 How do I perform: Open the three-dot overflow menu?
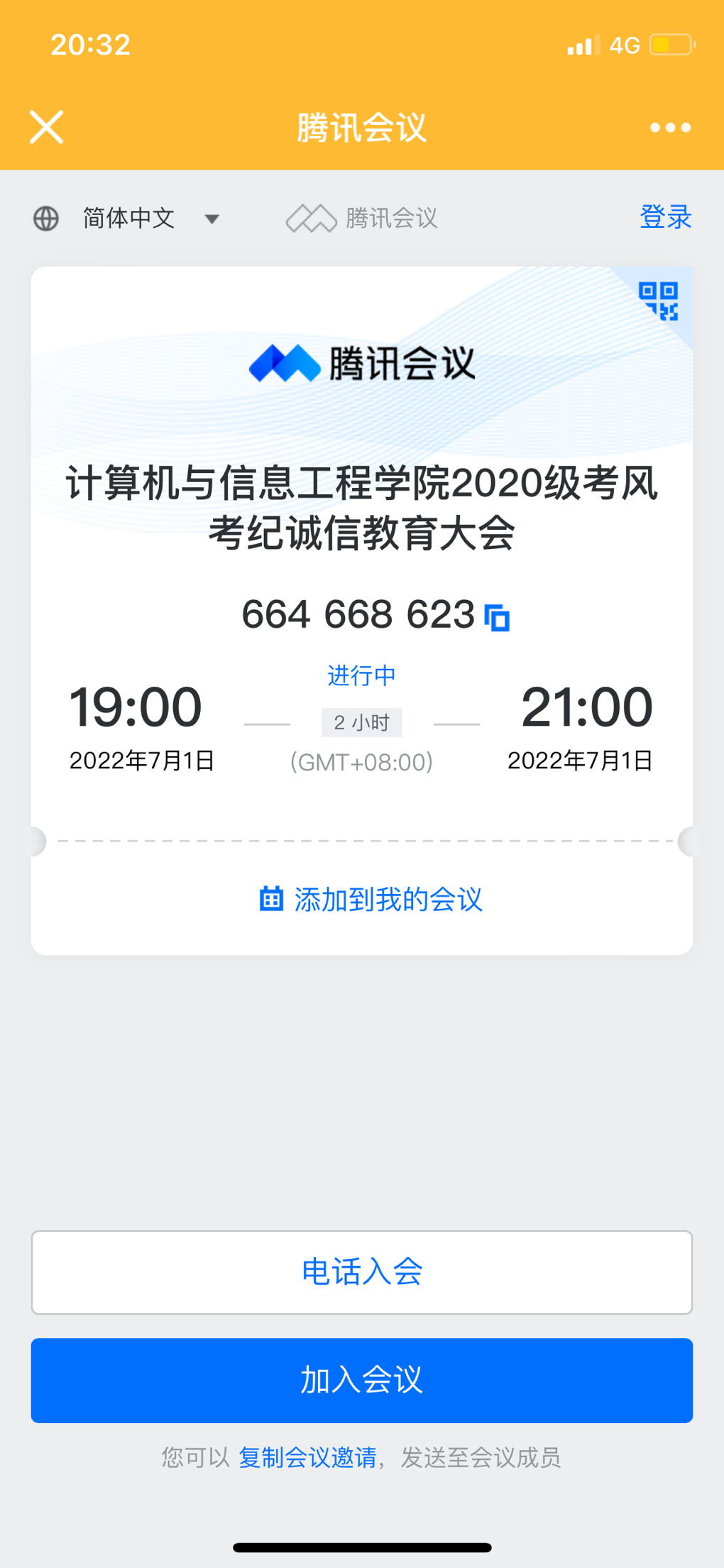point(670,128)
